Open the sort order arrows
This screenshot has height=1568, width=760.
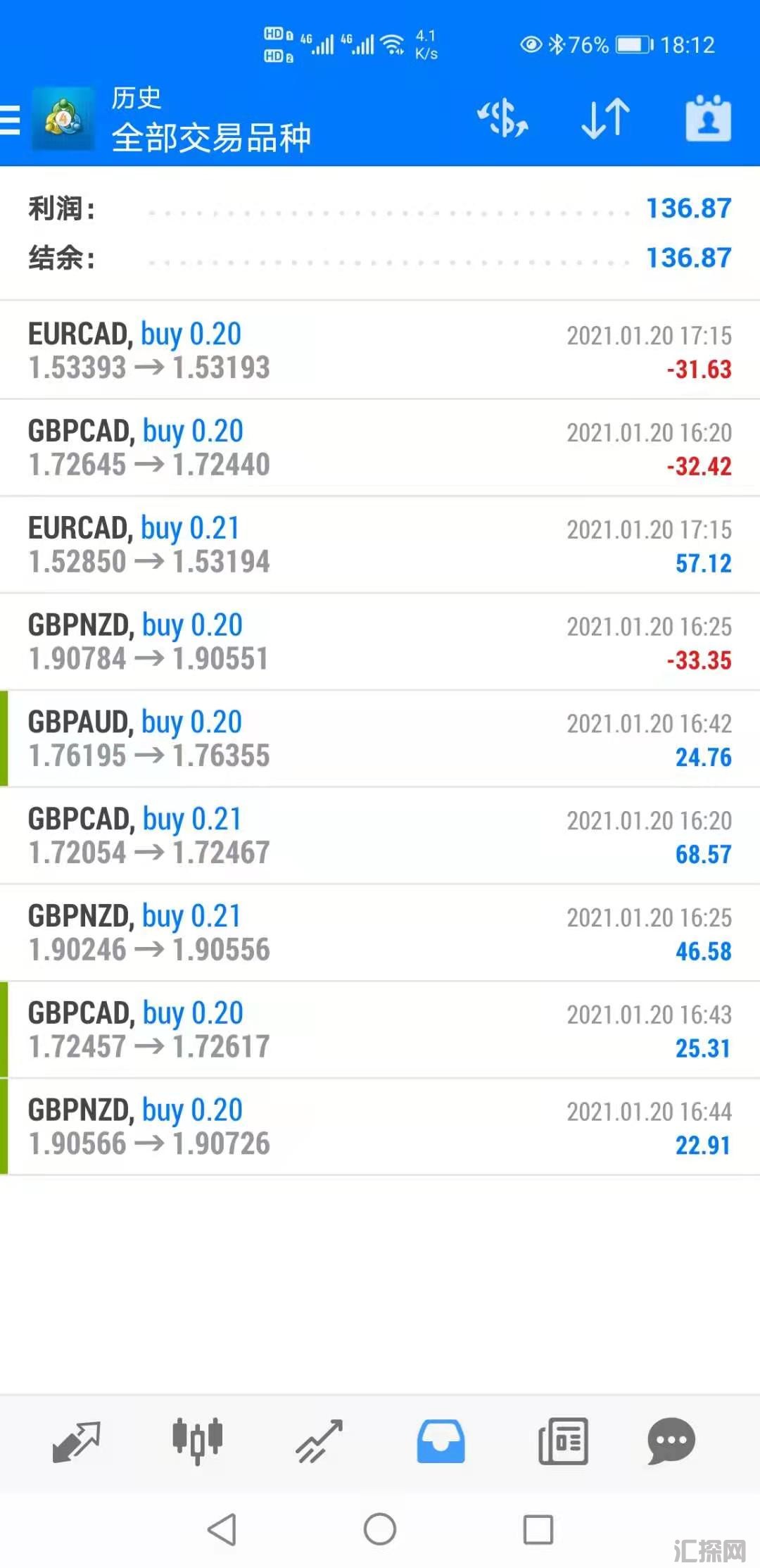605,118
